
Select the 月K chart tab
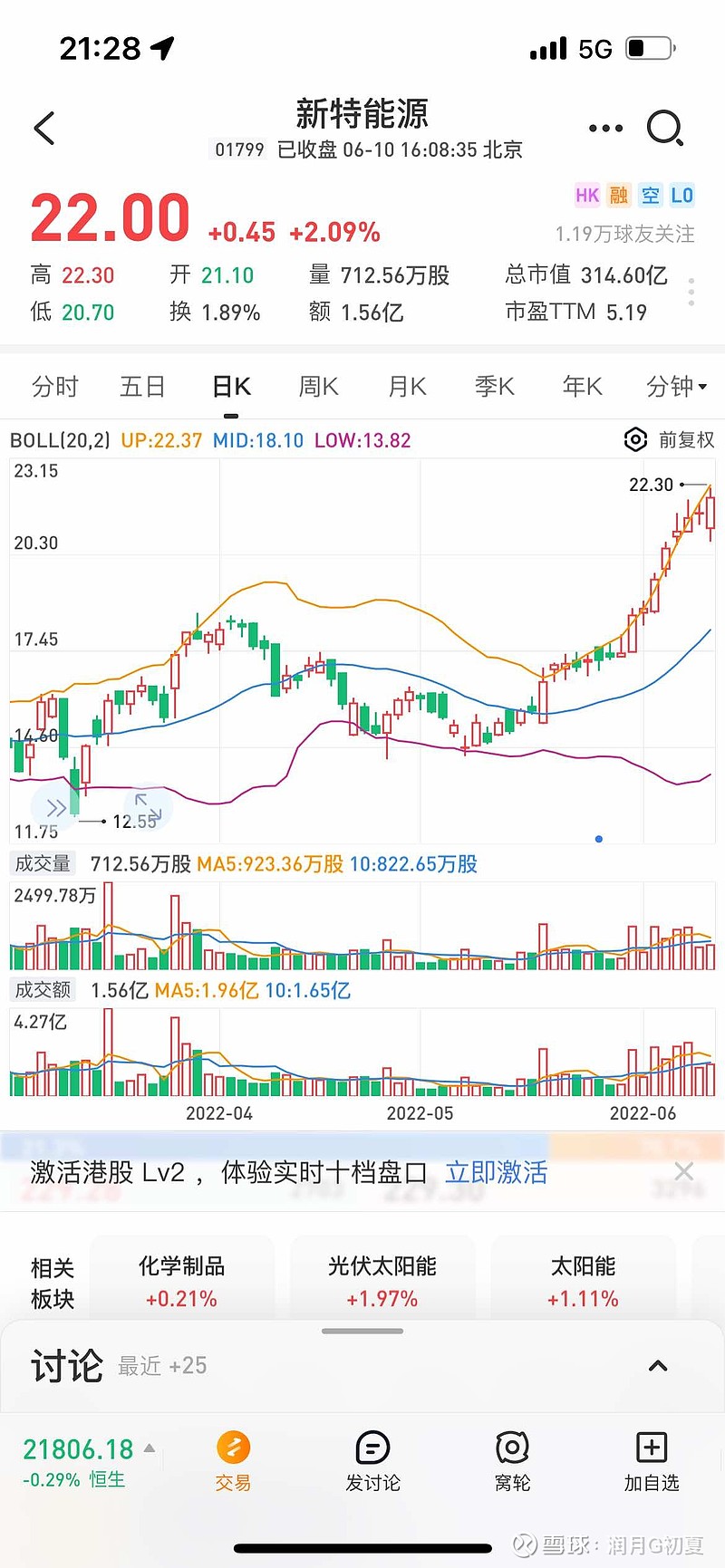[x=407, y=387]
